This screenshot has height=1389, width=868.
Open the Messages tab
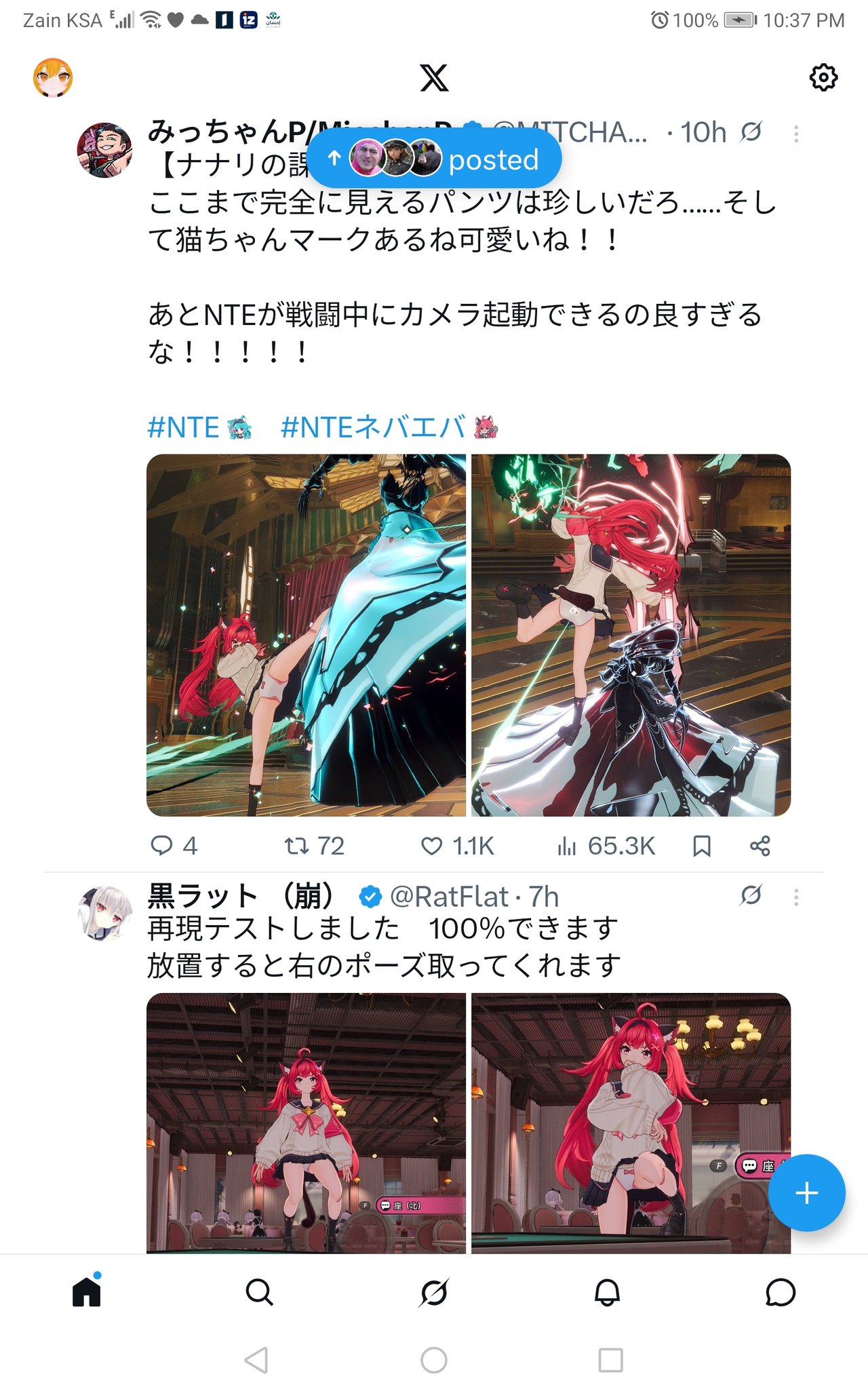pos(781,1292)
